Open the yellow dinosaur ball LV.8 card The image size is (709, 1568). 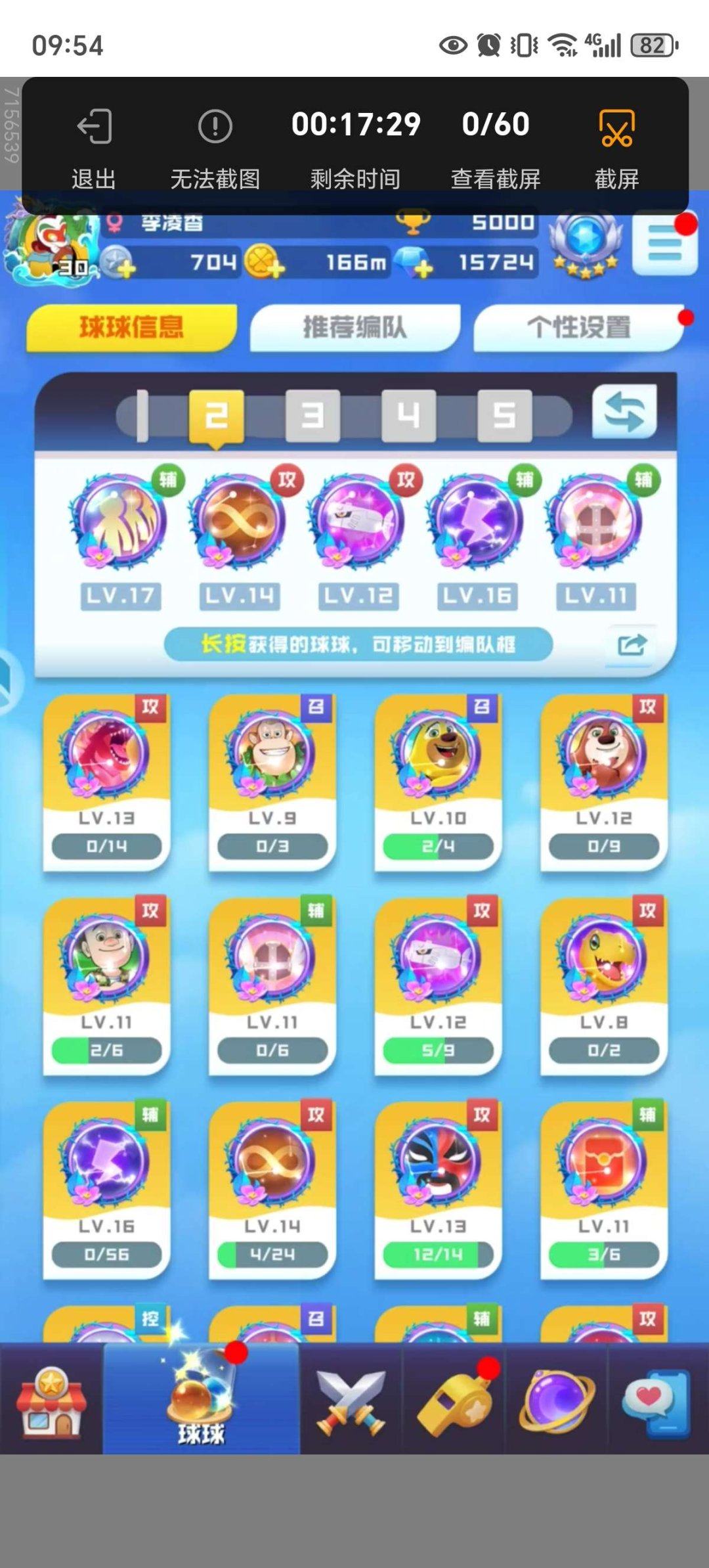point(603,986)
